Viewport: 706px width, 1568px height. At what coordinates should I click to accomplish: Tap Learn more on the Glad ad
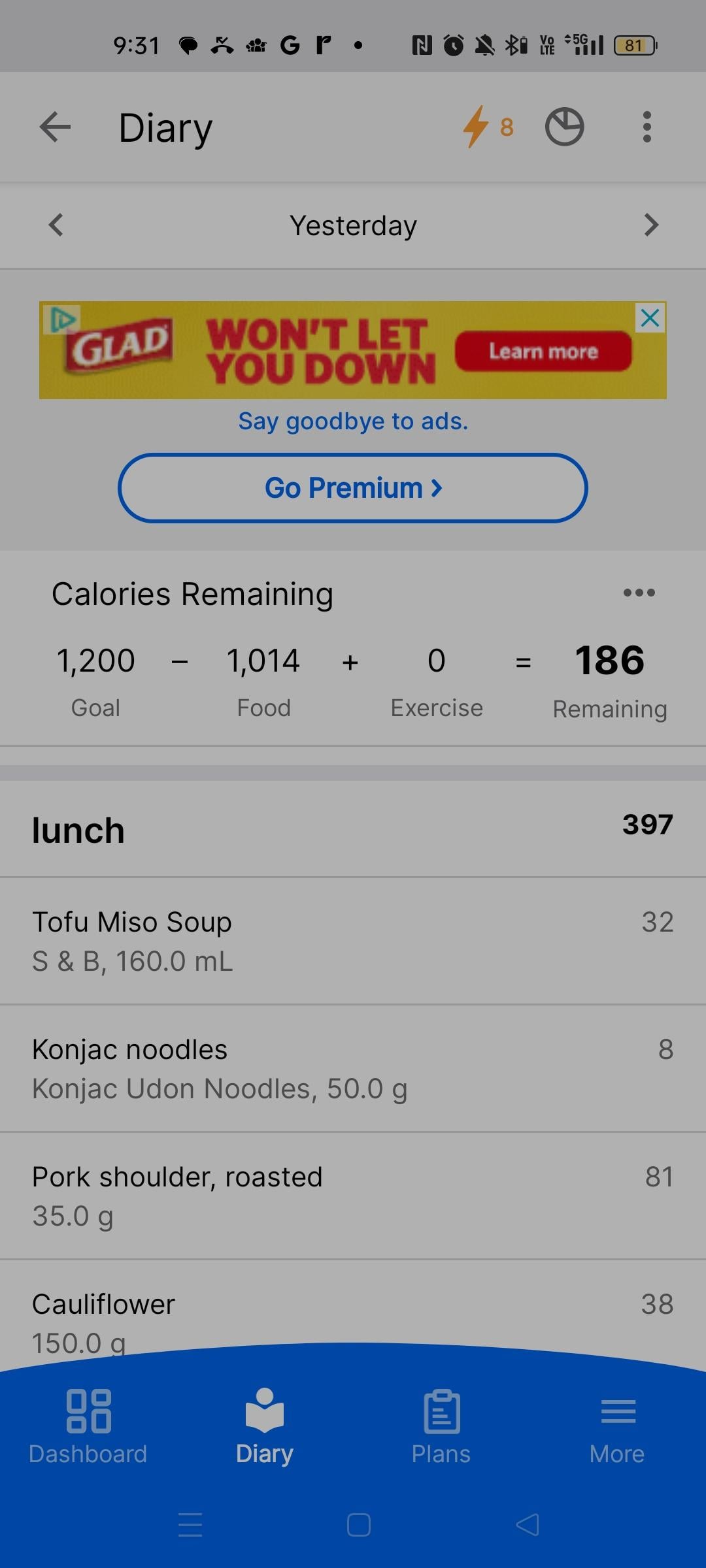tap(543, 351)
